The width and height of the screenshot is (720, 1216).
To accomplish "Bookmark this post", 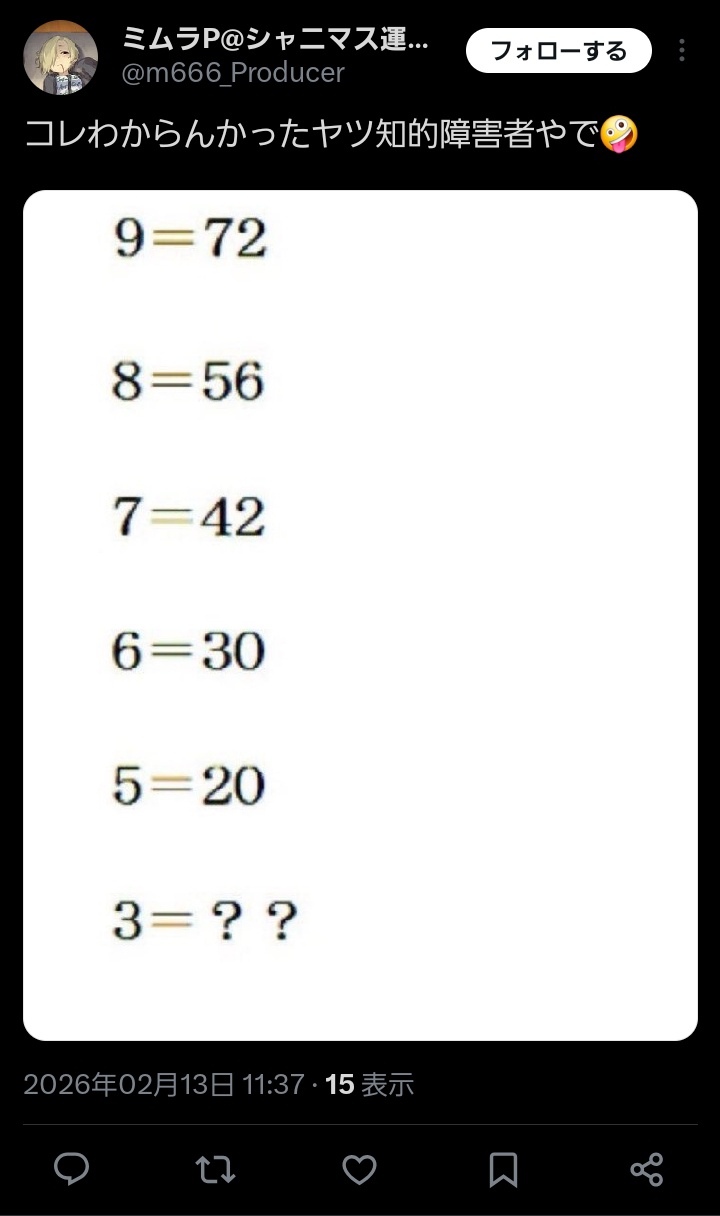I will [x=503, y=1169].
